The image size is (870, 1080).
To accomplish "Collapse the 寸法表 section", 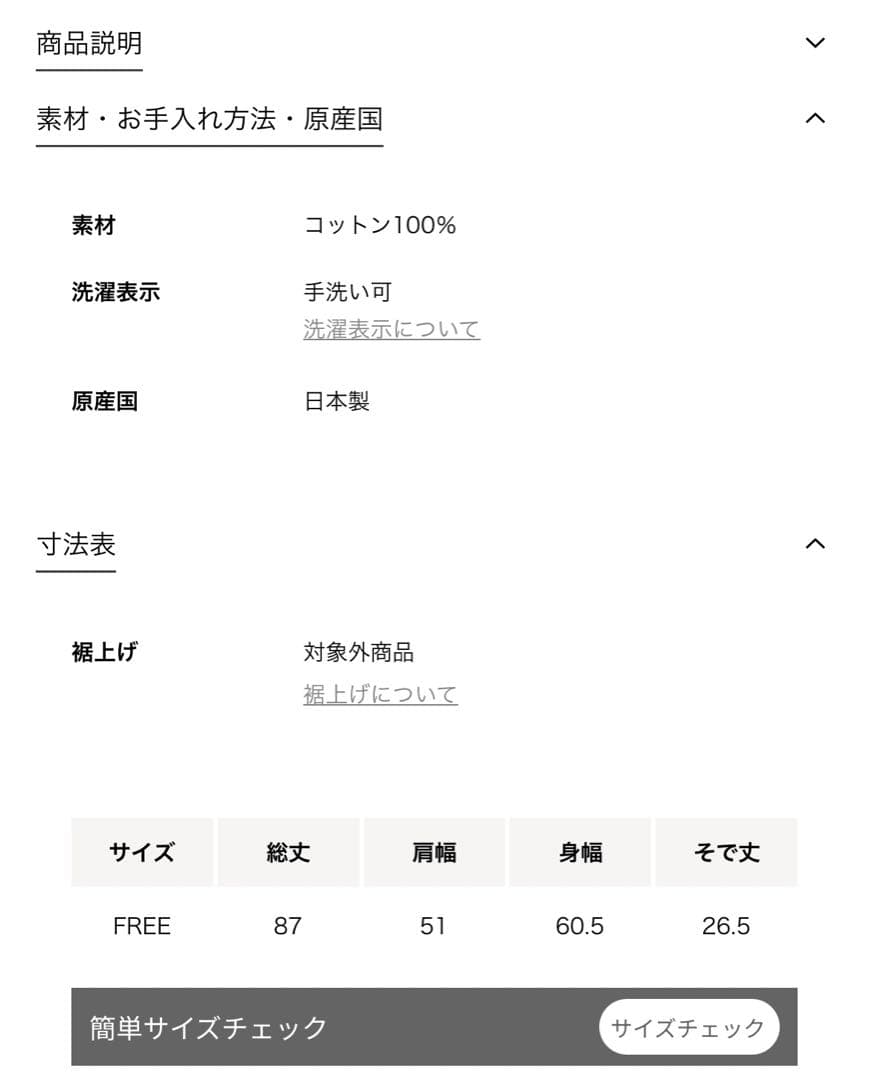I will point(815,544).
